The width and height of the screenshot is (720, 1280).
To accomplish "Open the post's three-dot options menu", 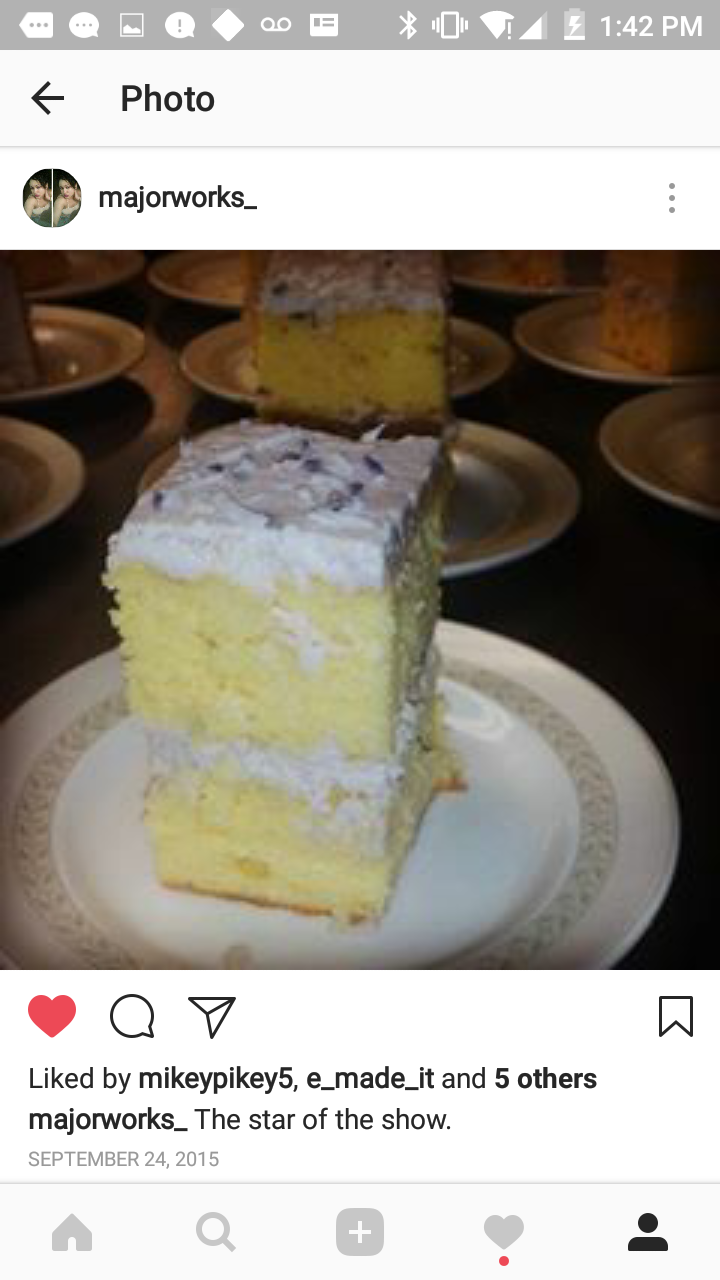I will pyautogui.click(x=672, y=198).
